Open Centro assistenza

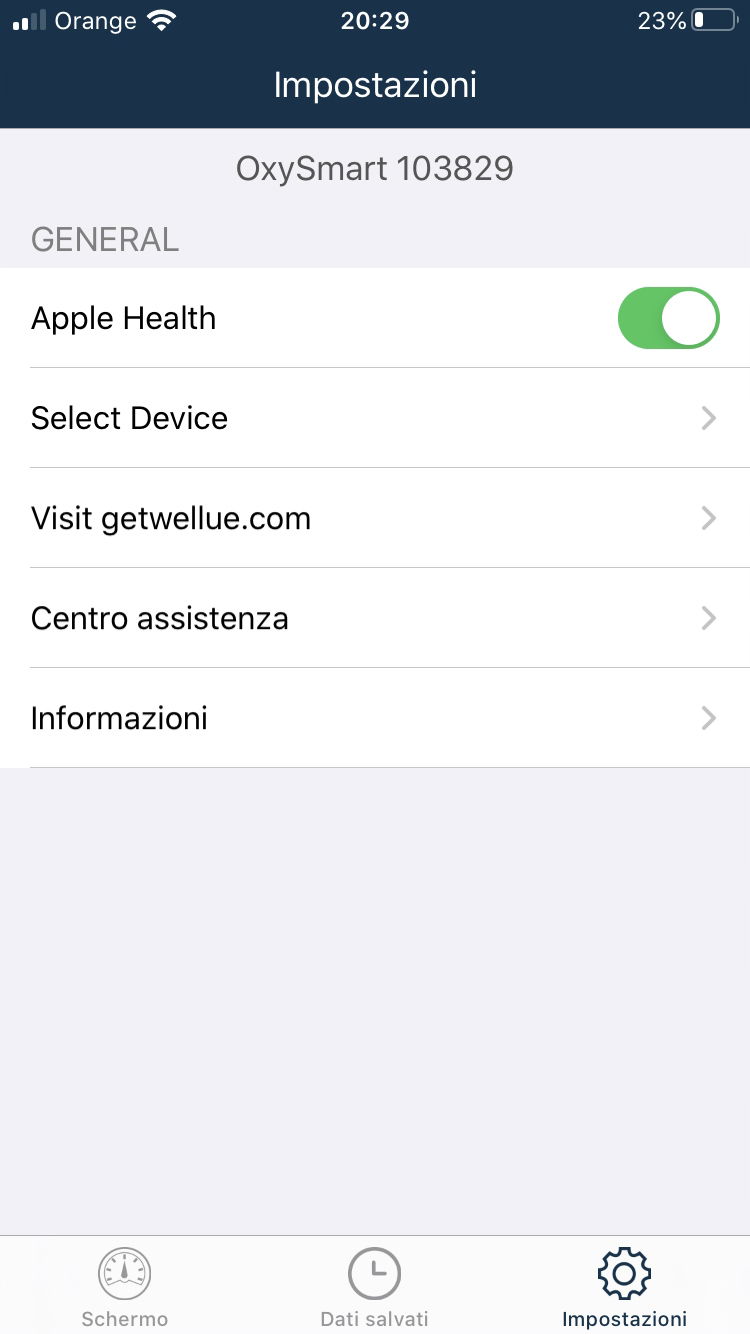[375, 618]
